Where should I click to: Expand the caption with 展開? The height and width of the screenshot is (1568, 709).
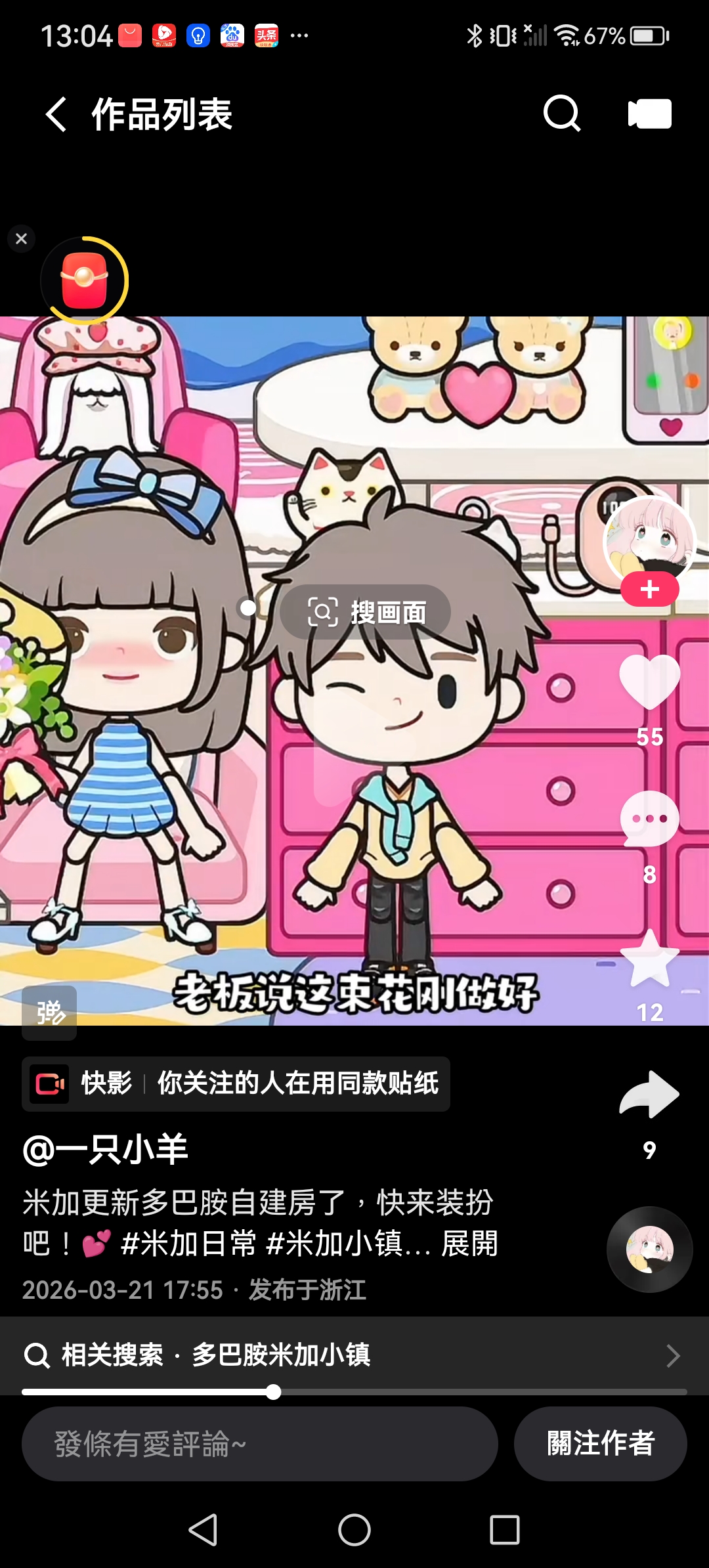click(x=469, y=1244)
